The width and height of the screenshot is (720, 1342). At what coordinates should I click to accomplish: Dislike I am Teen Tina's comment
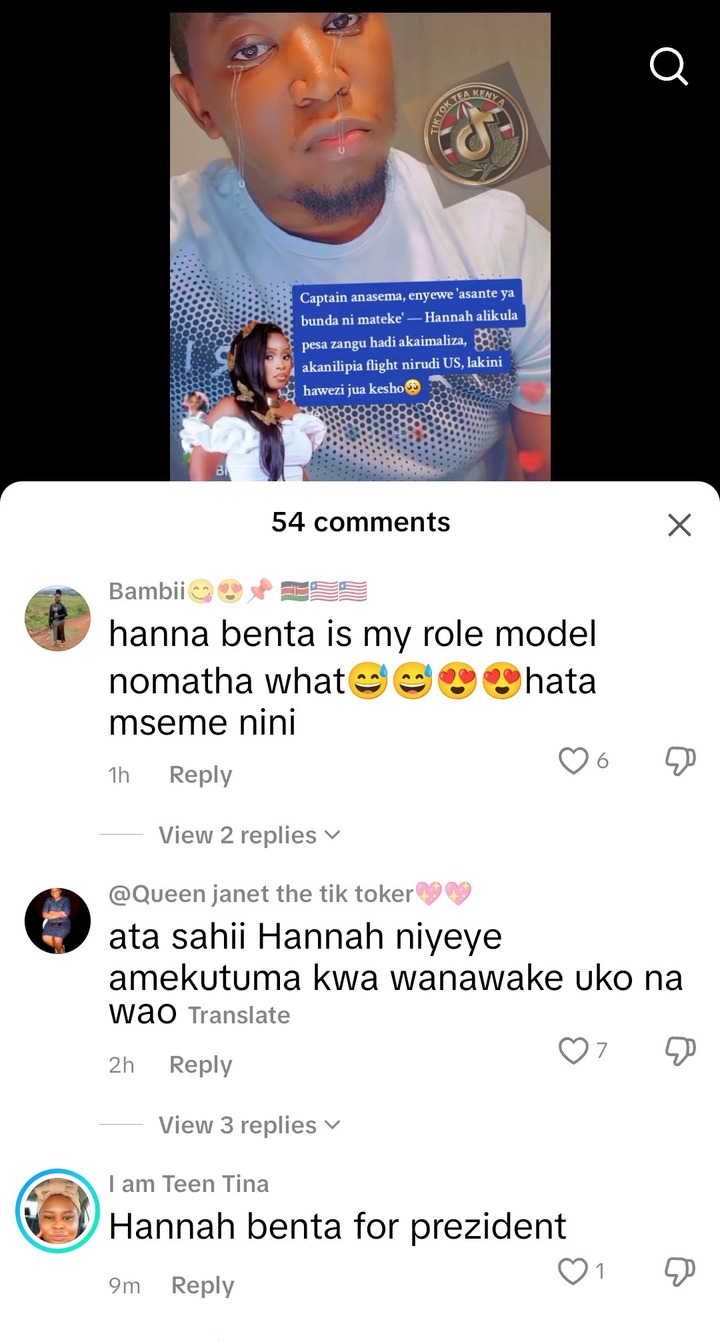coord(680,1271)
